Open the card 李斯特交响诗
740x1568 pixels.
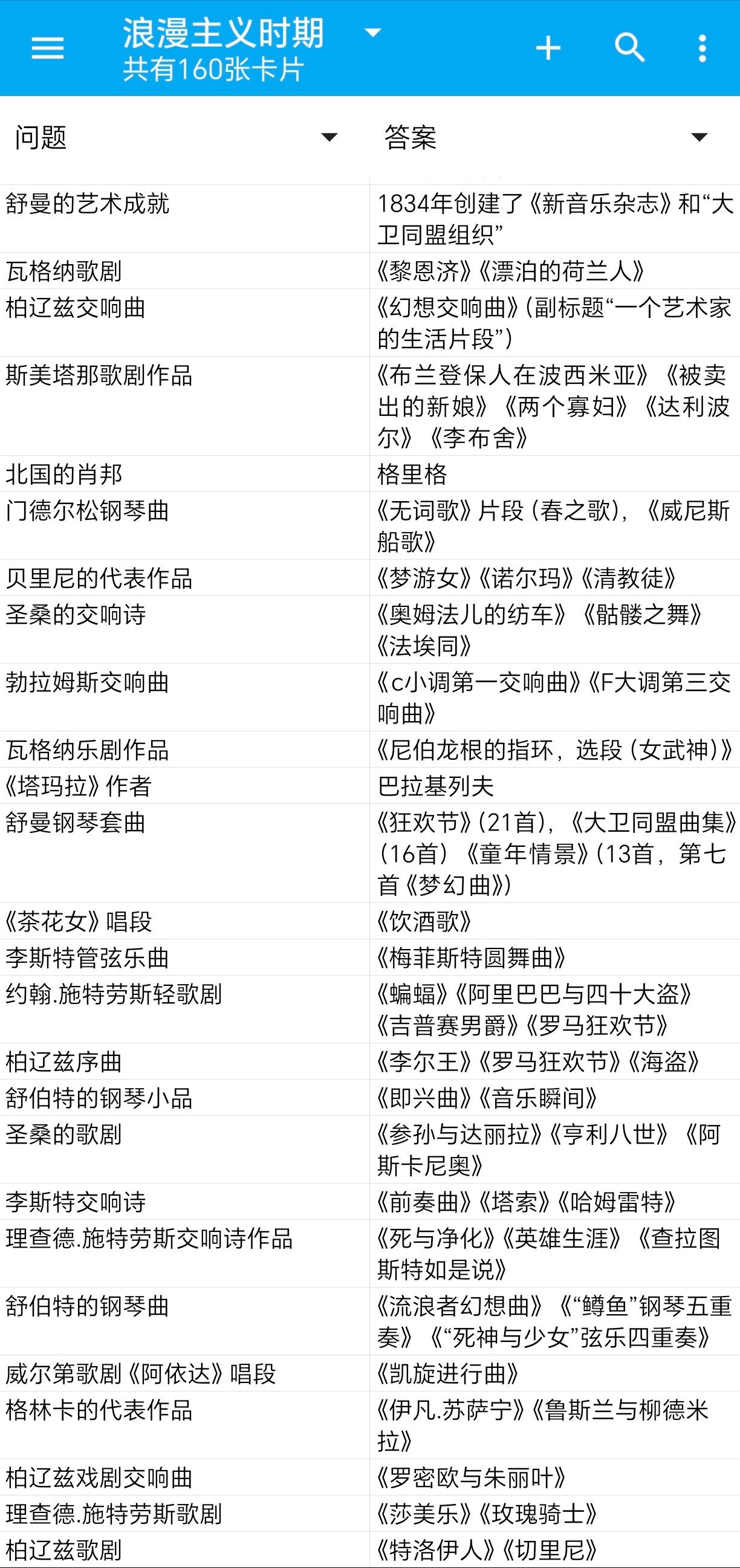point(370,1202)
